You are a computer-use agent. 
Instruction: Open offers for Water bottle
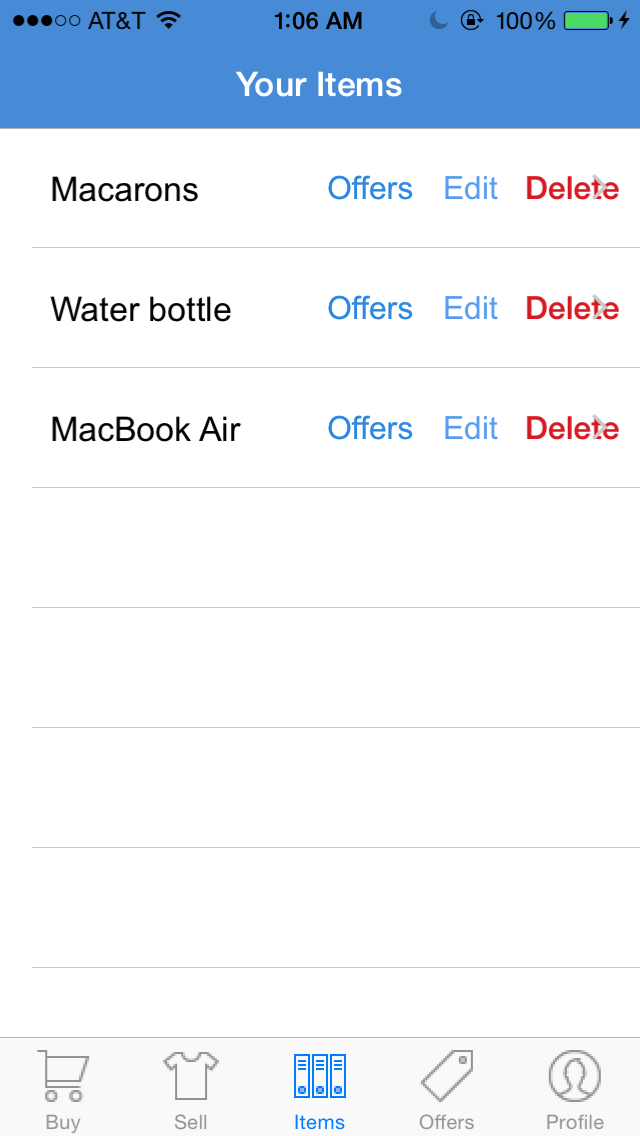pos(370,309)
